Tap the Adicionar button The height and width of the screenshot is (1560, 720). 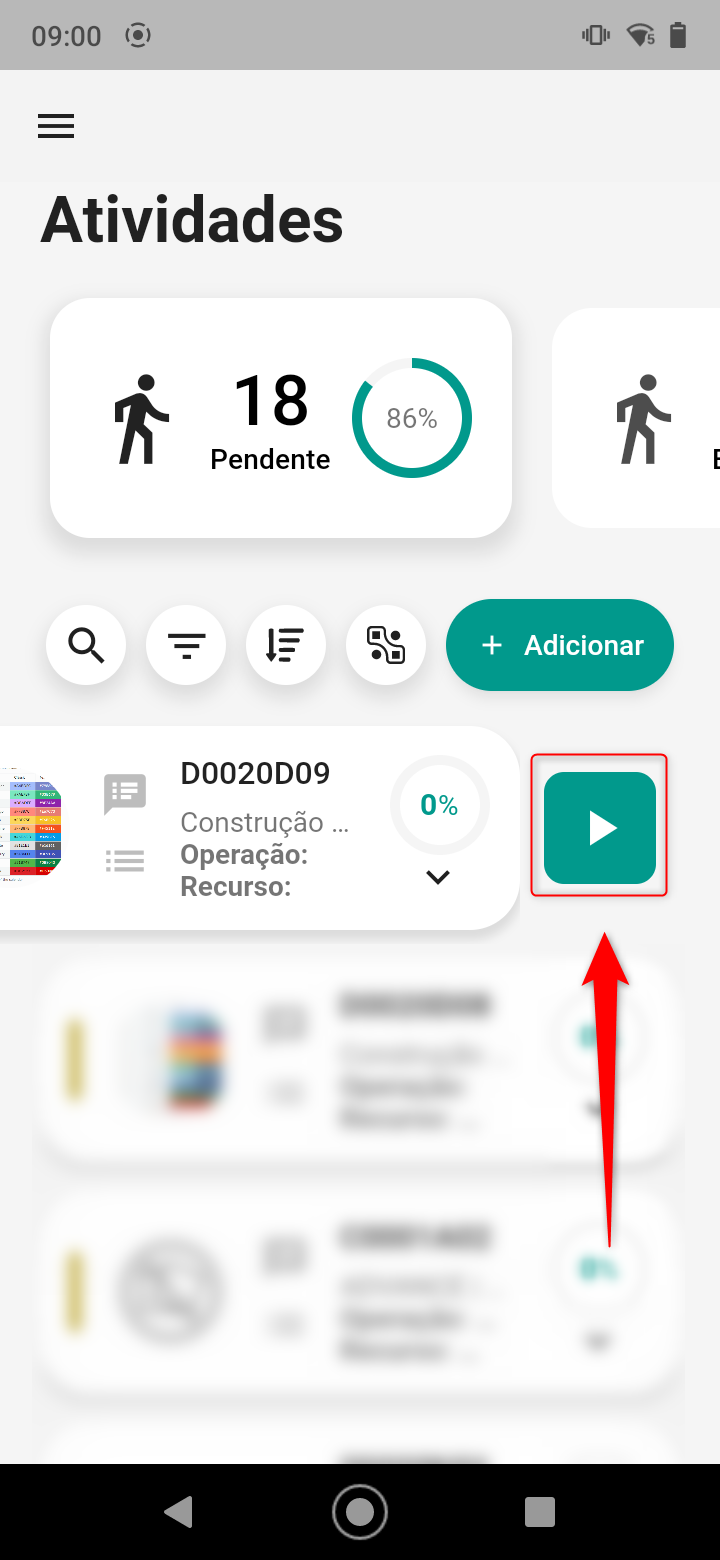point(560,645)
